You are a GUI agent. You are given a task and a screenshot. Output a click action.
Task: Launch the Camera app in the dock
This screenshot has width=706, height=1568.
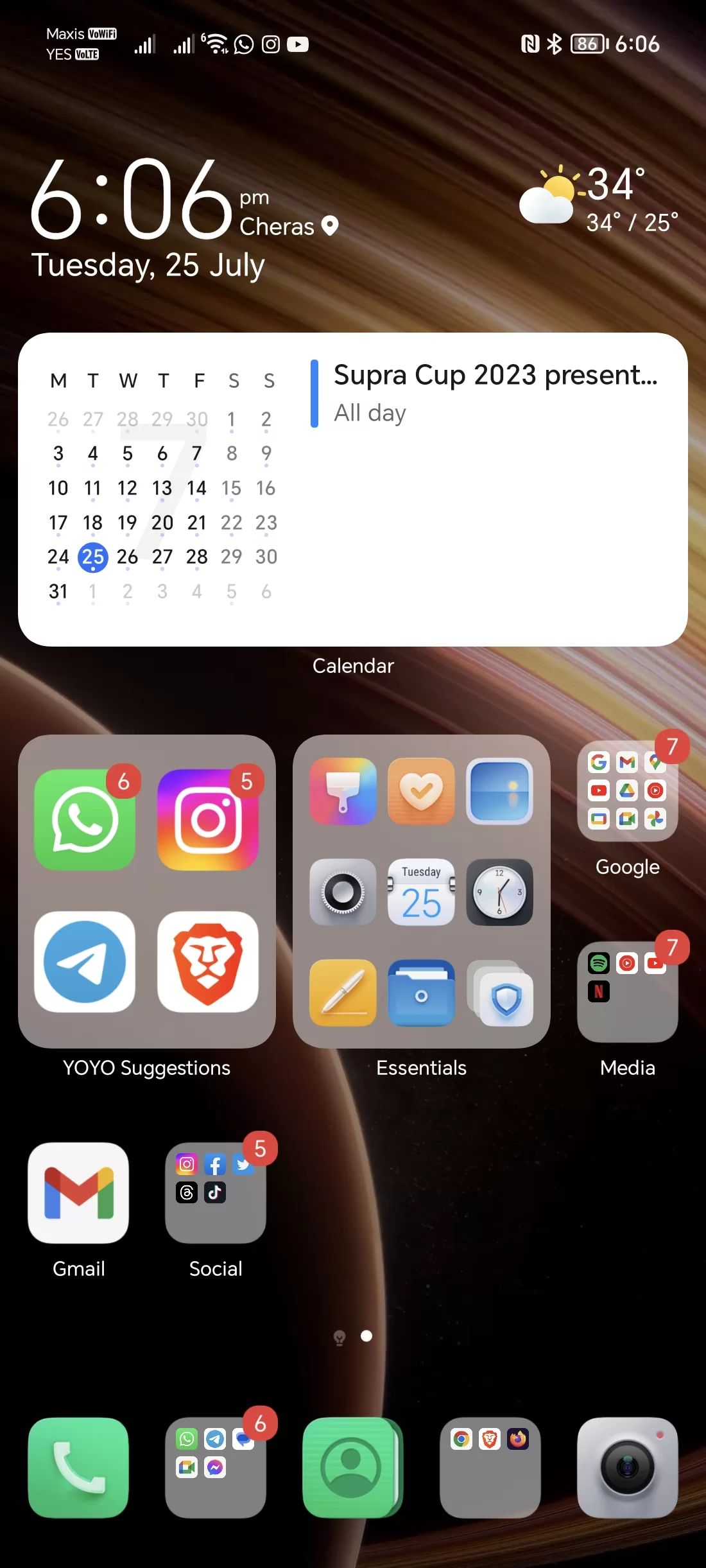coord(627,1467)
